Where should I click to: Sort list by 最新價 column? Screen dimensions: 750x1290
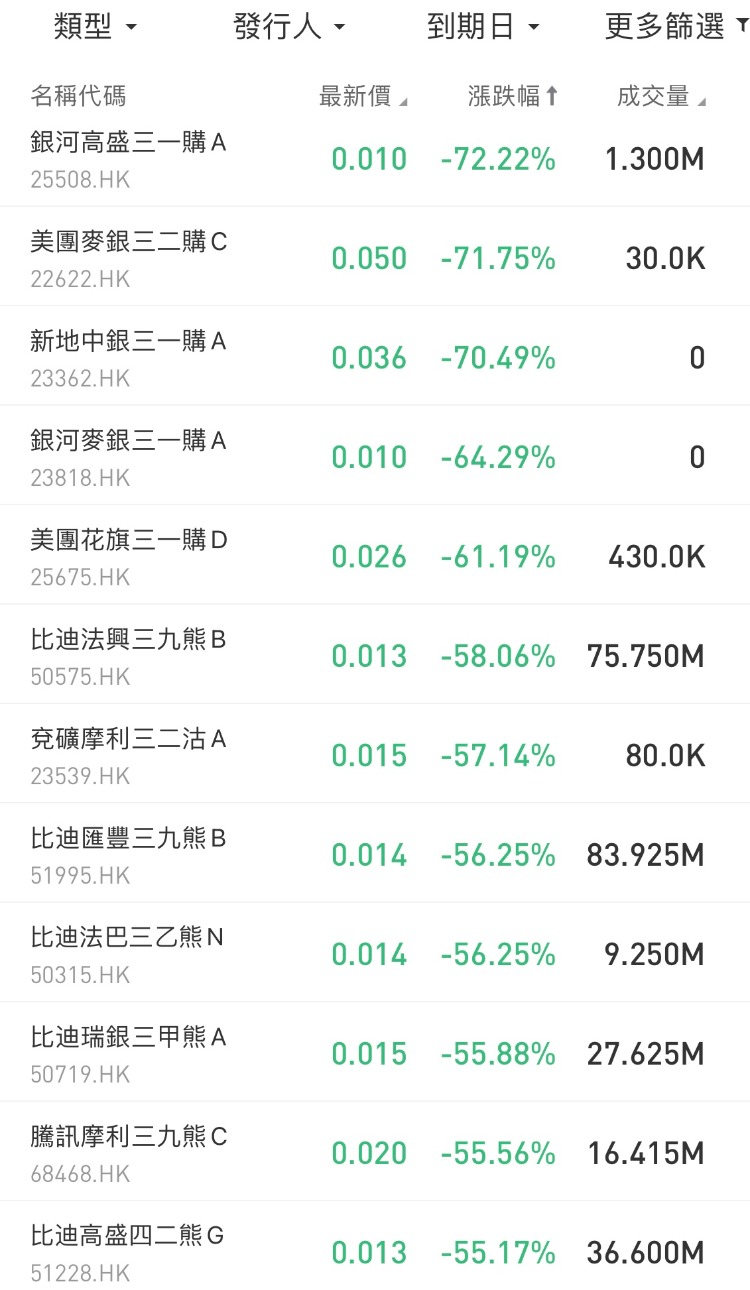(363, 97)
